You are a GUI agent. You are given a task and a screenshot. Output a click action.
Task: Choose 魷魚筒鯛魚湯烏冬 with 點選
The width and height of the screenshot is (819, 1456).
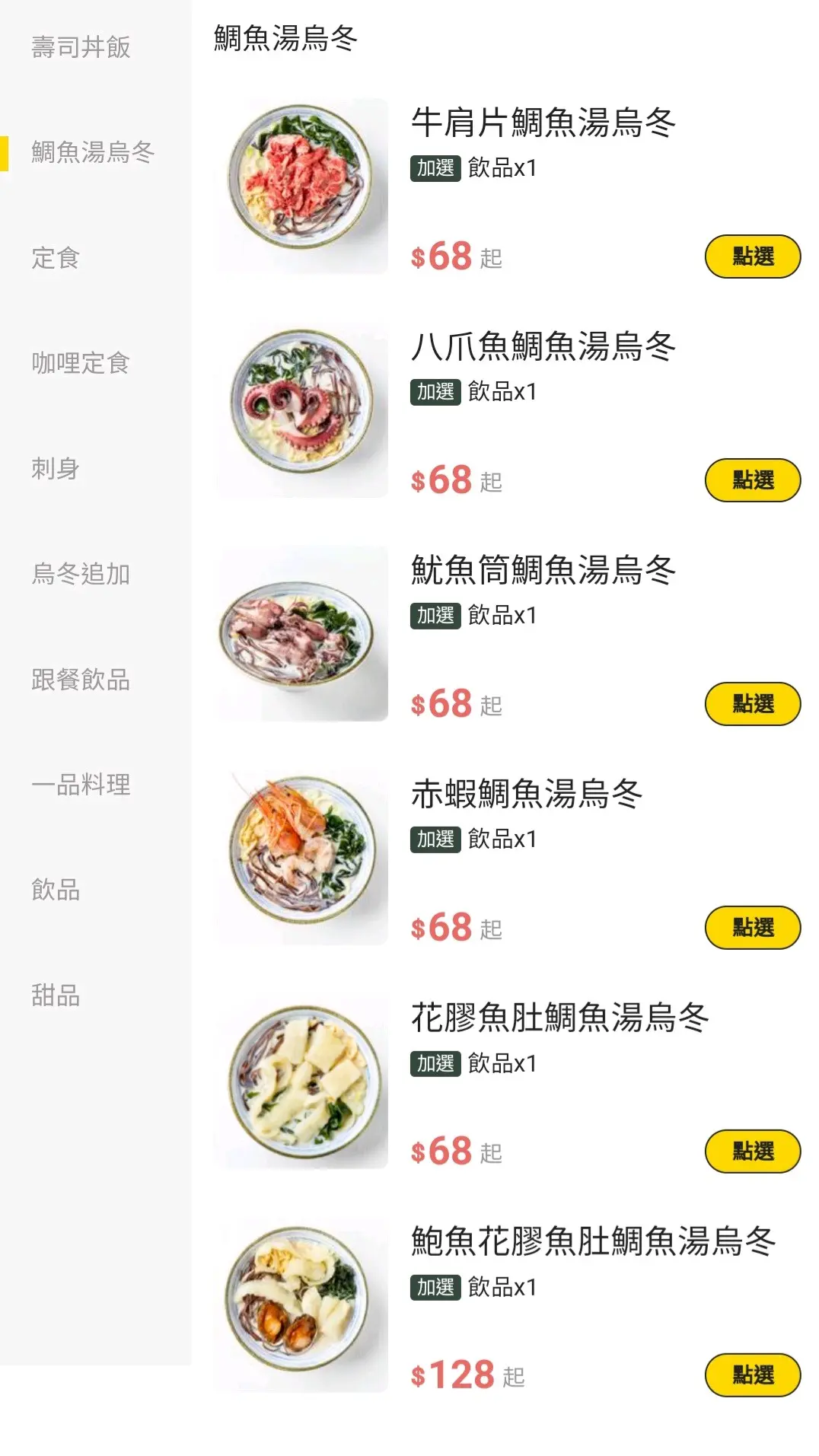coord(752,704)
